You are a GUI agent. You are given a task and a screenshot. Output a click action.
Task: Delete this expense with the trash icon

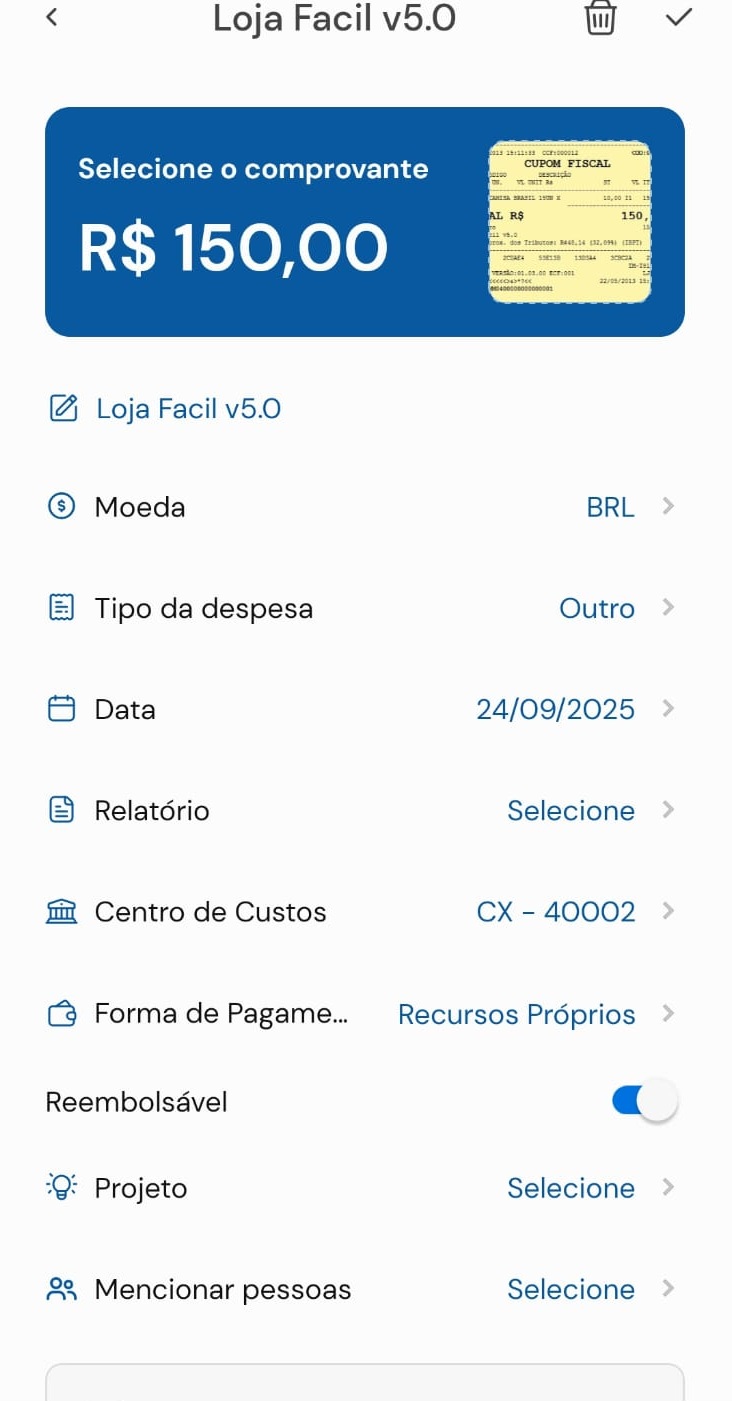(x=600, y=18)
